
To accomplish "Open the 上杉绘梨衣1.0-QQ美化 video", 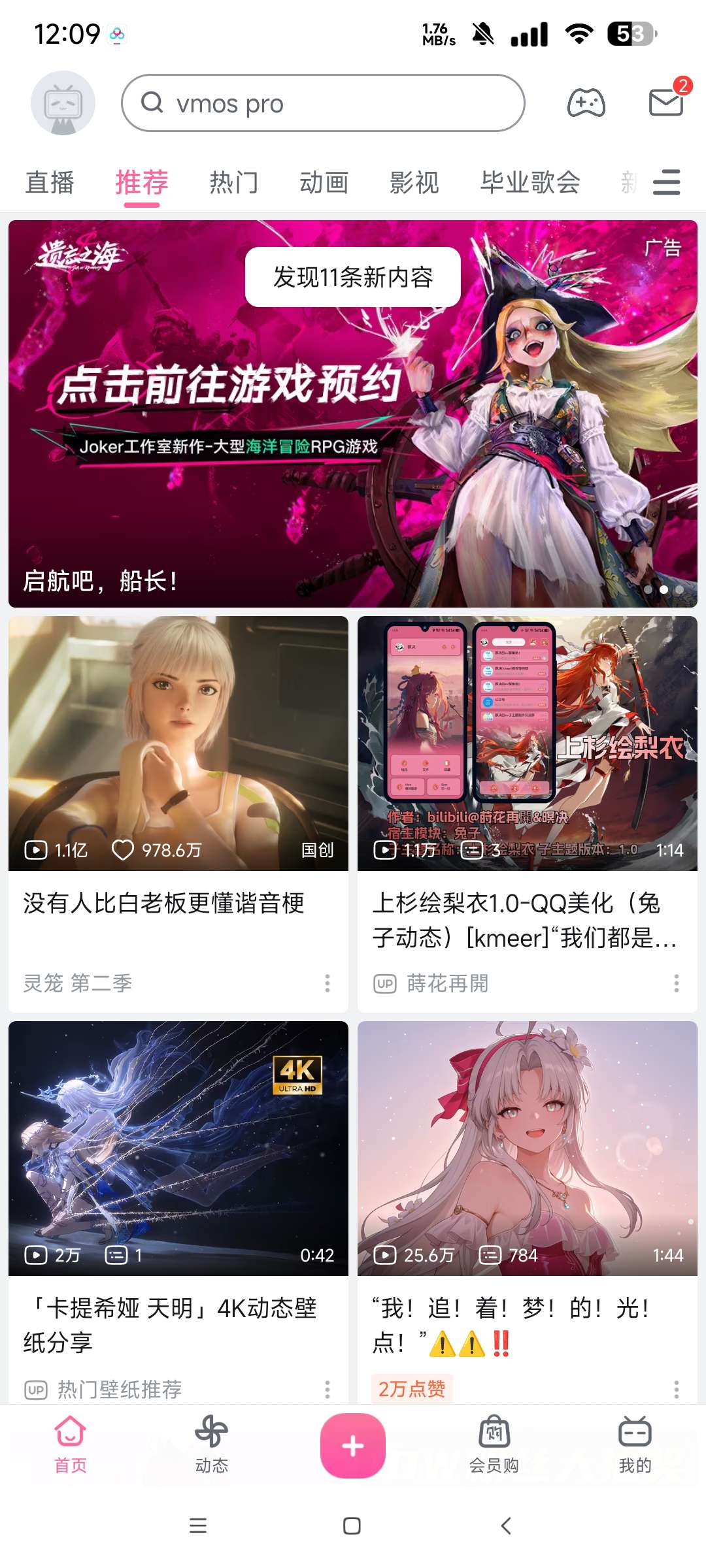I will (528, 814).
